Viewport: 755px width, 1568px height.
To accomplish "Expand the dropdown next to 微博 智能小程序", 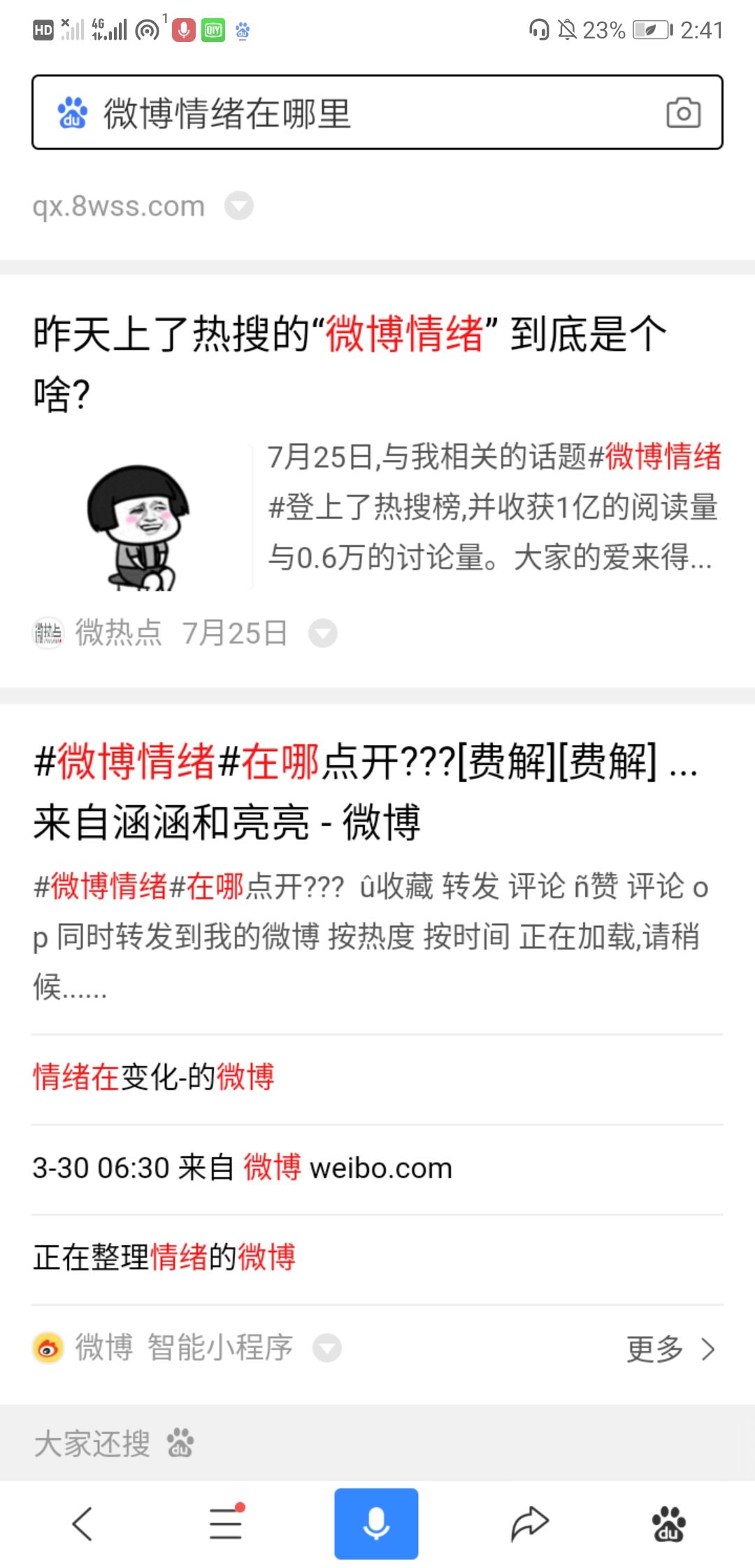I will (x=326, y=1348).
